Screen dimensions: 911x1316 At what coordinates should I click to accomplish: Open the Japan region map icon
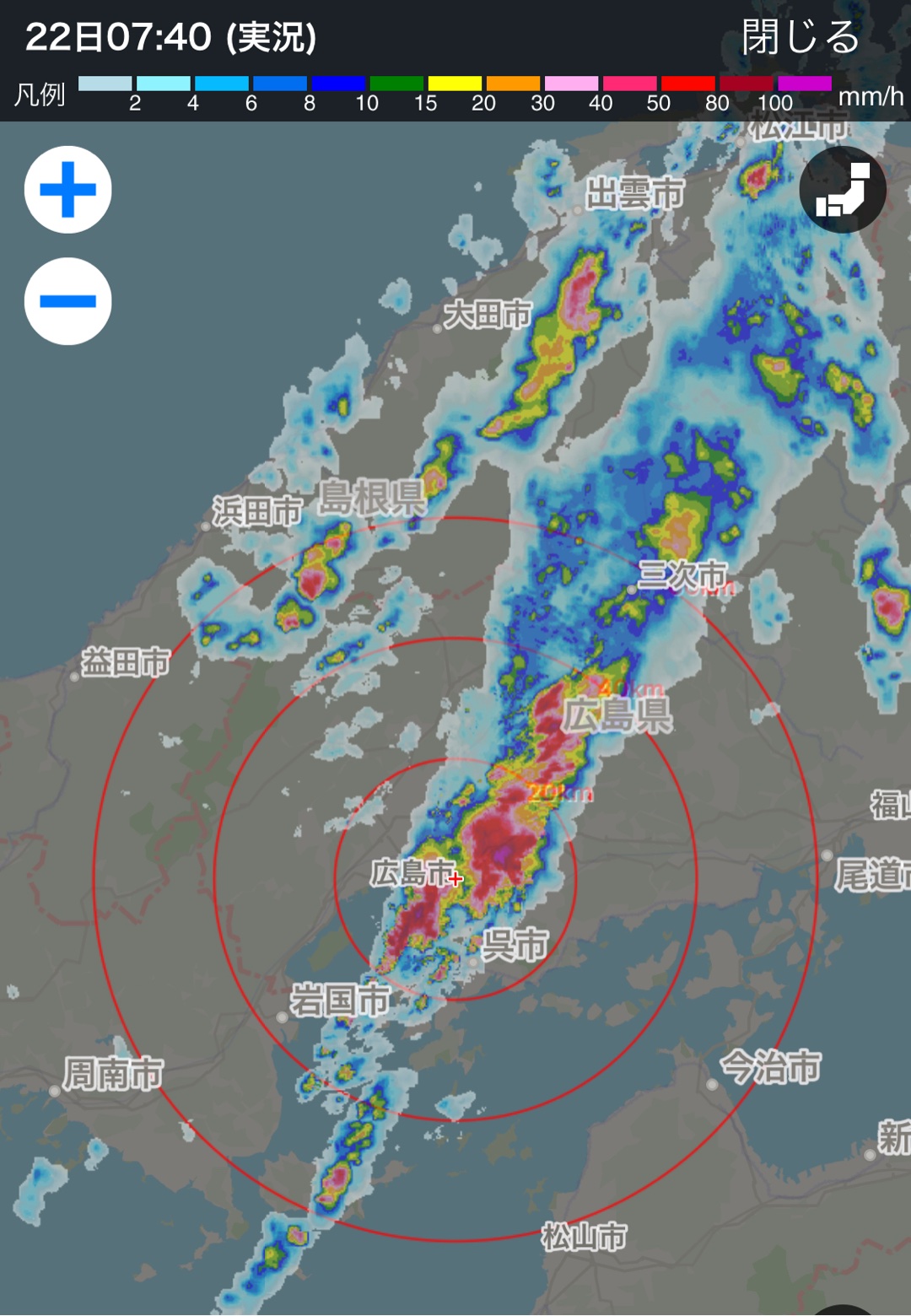[842, 190]
